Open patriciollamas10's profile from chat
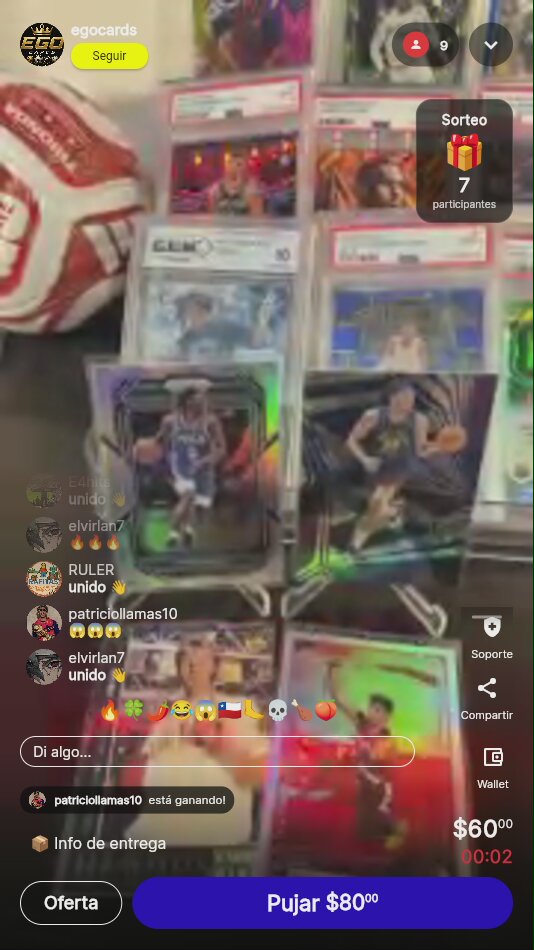534x950 pixels. tap(44, 622)
